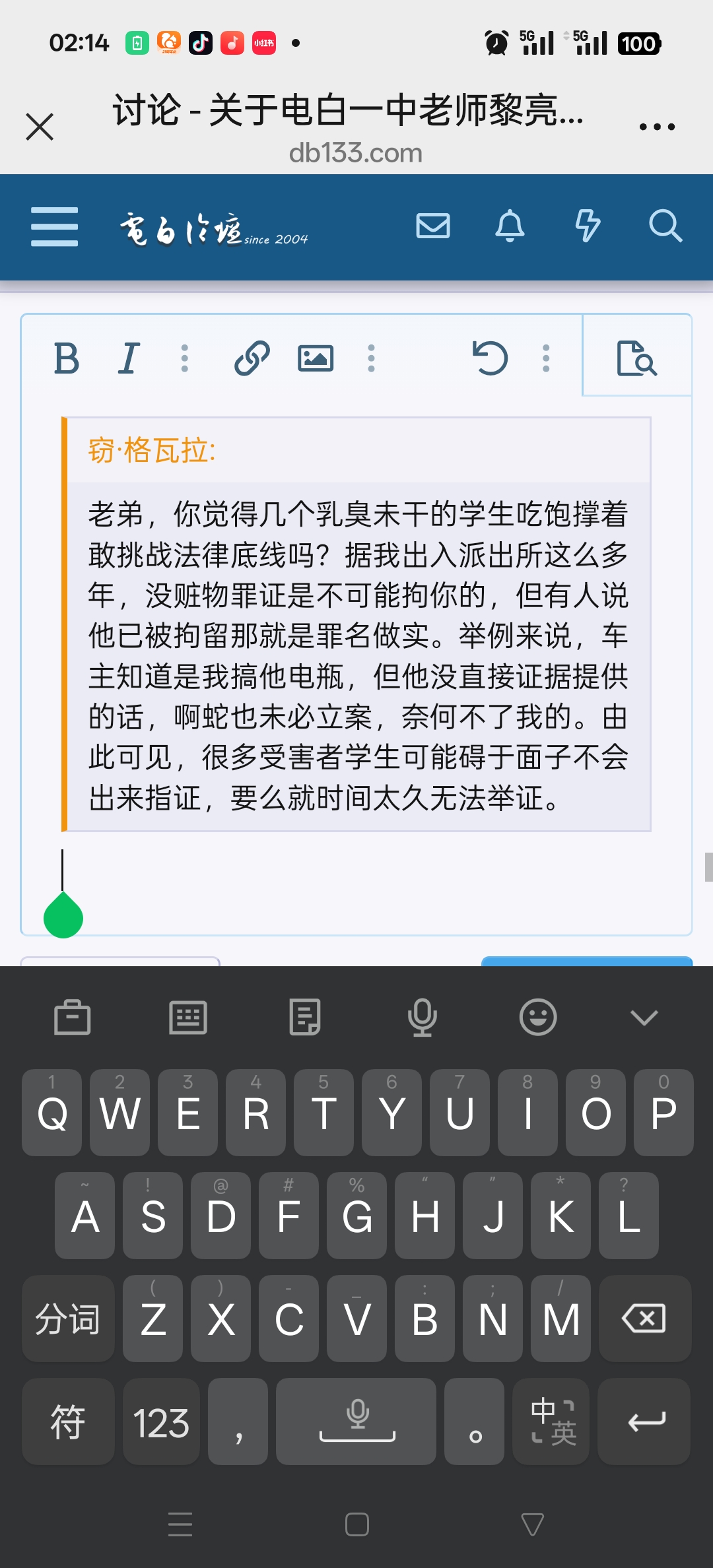Collapse the on-screen keyboard
713x1568 pixels.
[644, 1018]
